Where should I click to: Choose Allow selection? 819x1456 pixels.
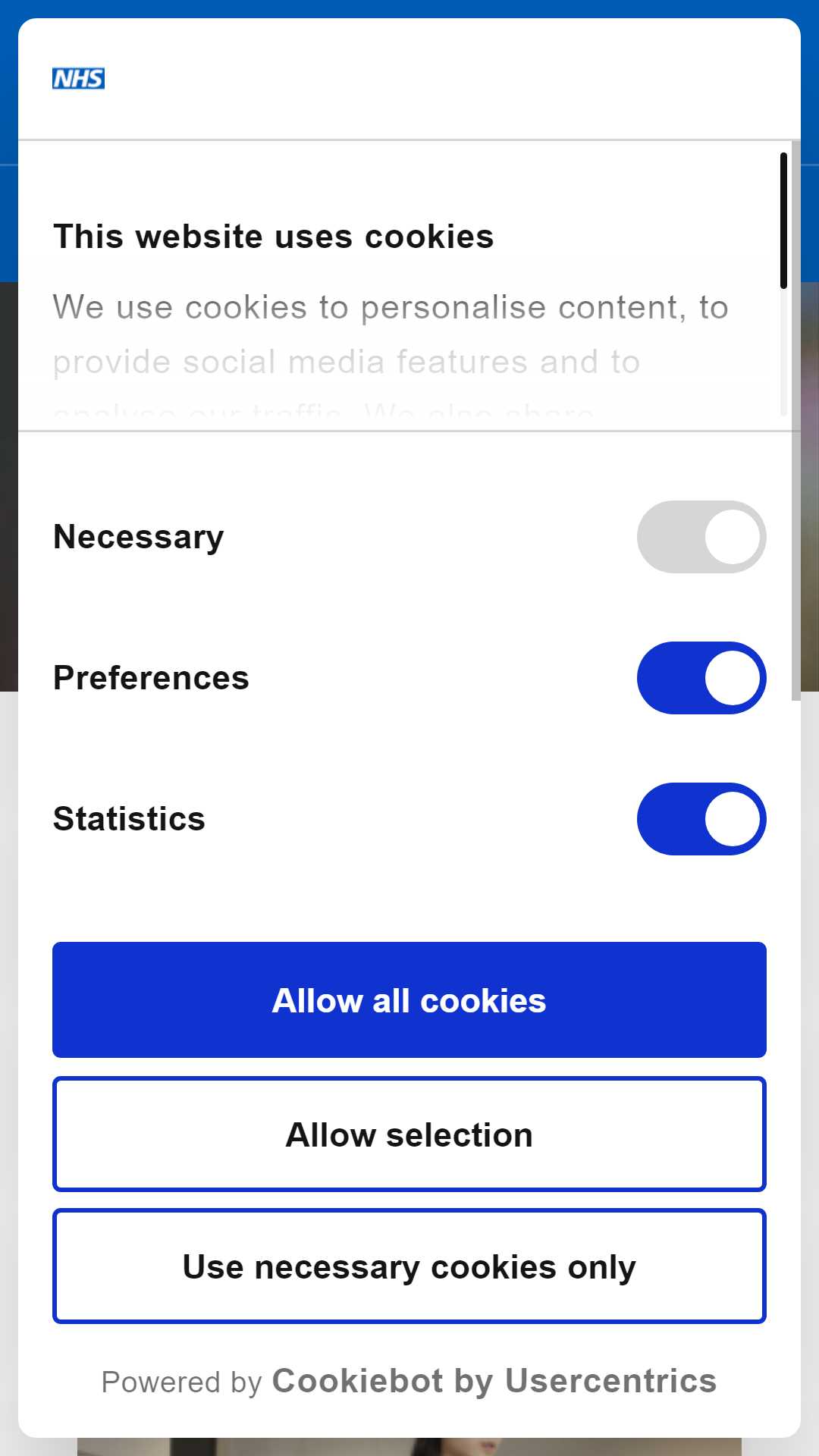(x=409, y=1134)
